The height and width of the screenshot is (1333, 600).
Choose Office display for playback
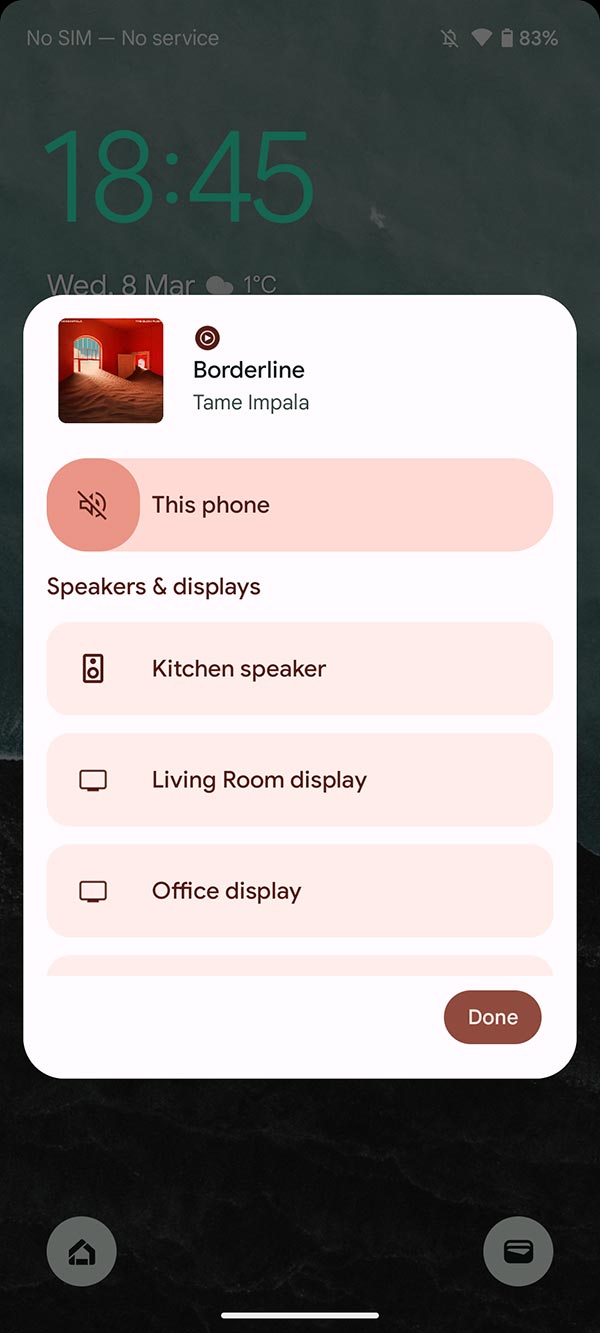coord(299,891)
